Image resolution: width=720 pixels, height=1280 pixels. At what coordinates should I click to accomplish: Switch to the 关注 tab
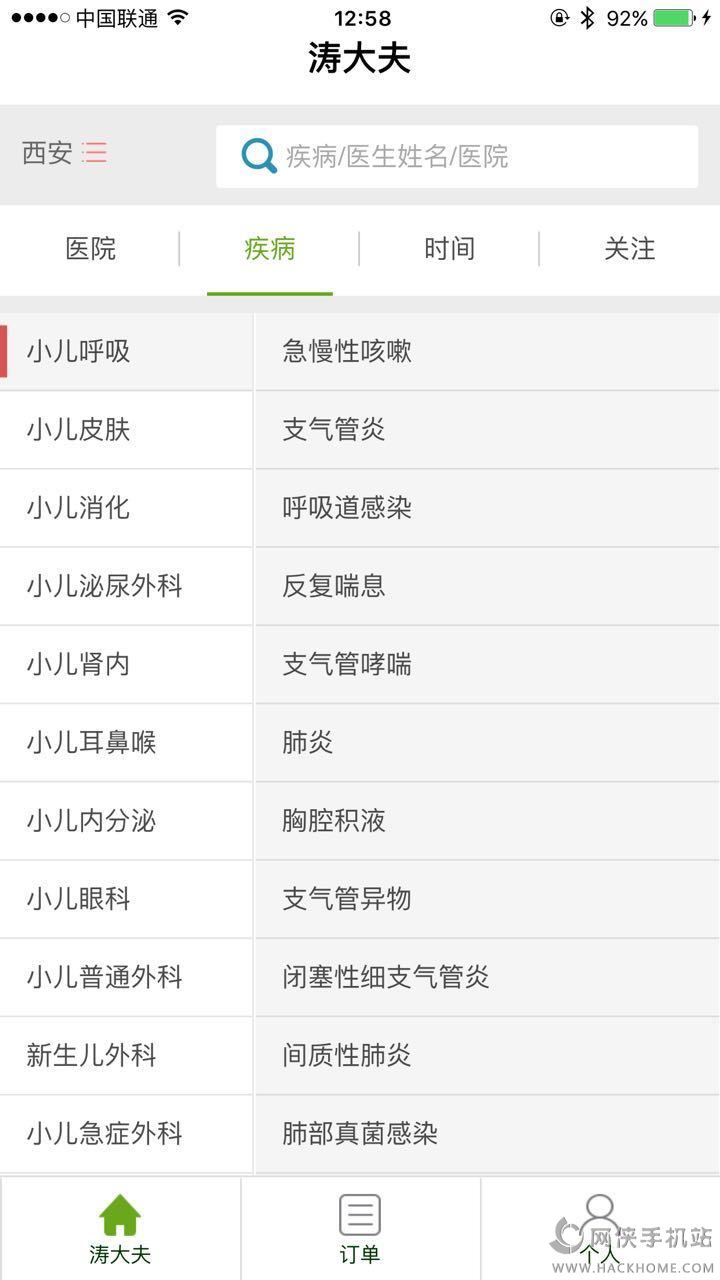(629, 249)
